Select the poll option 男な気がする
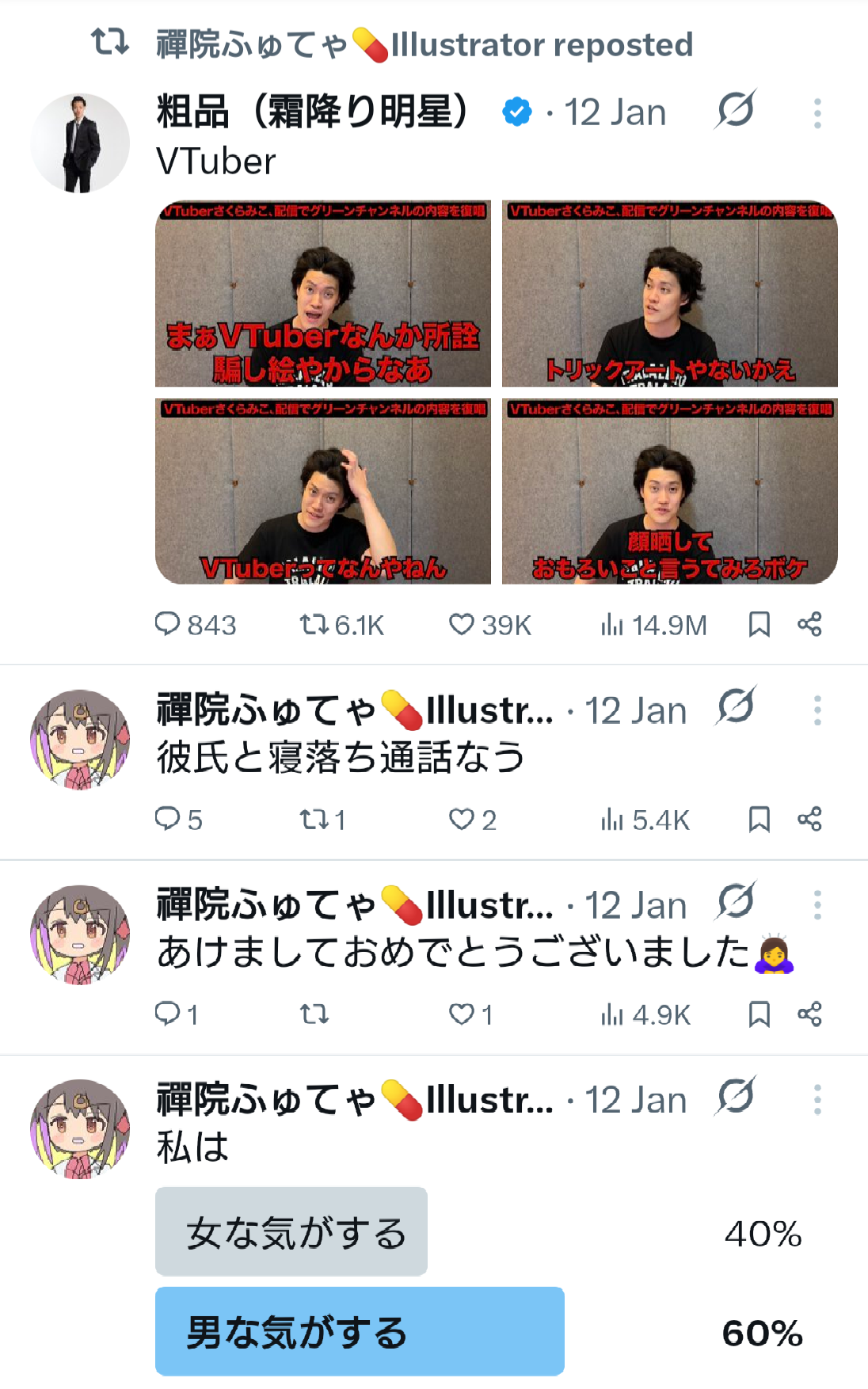The image size is (868, 1389). click(x=360, y=1331)
